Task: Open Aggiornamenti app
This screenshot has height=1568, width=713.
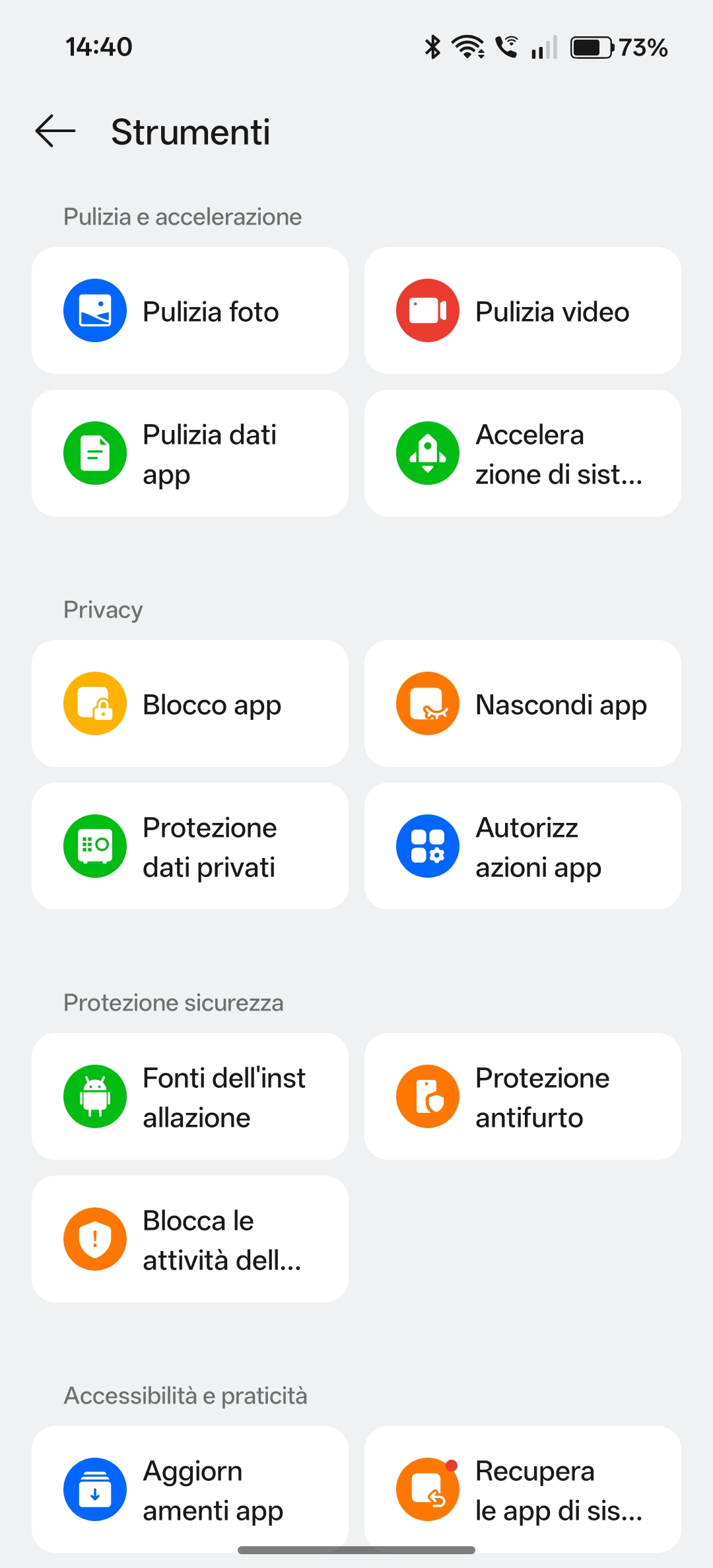Action: point(190,1489)
